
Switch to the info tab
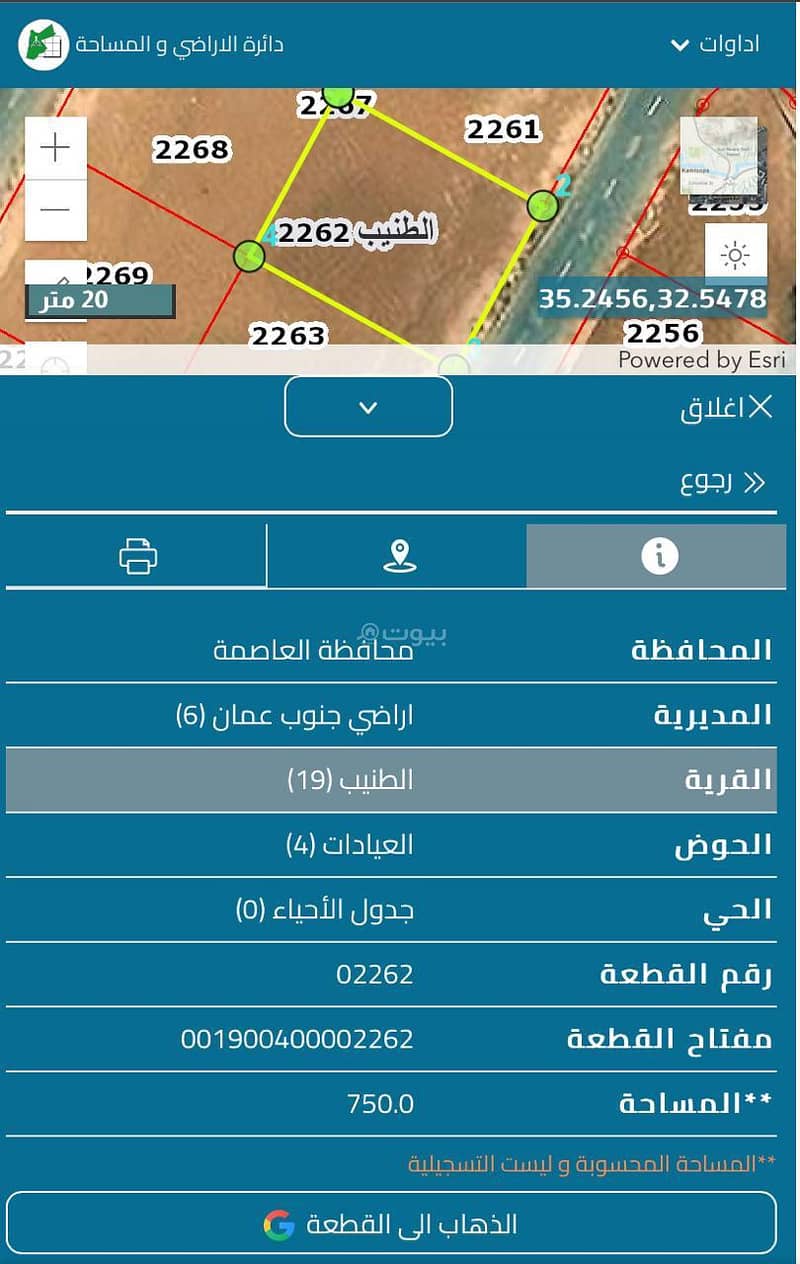click(659, 556)
